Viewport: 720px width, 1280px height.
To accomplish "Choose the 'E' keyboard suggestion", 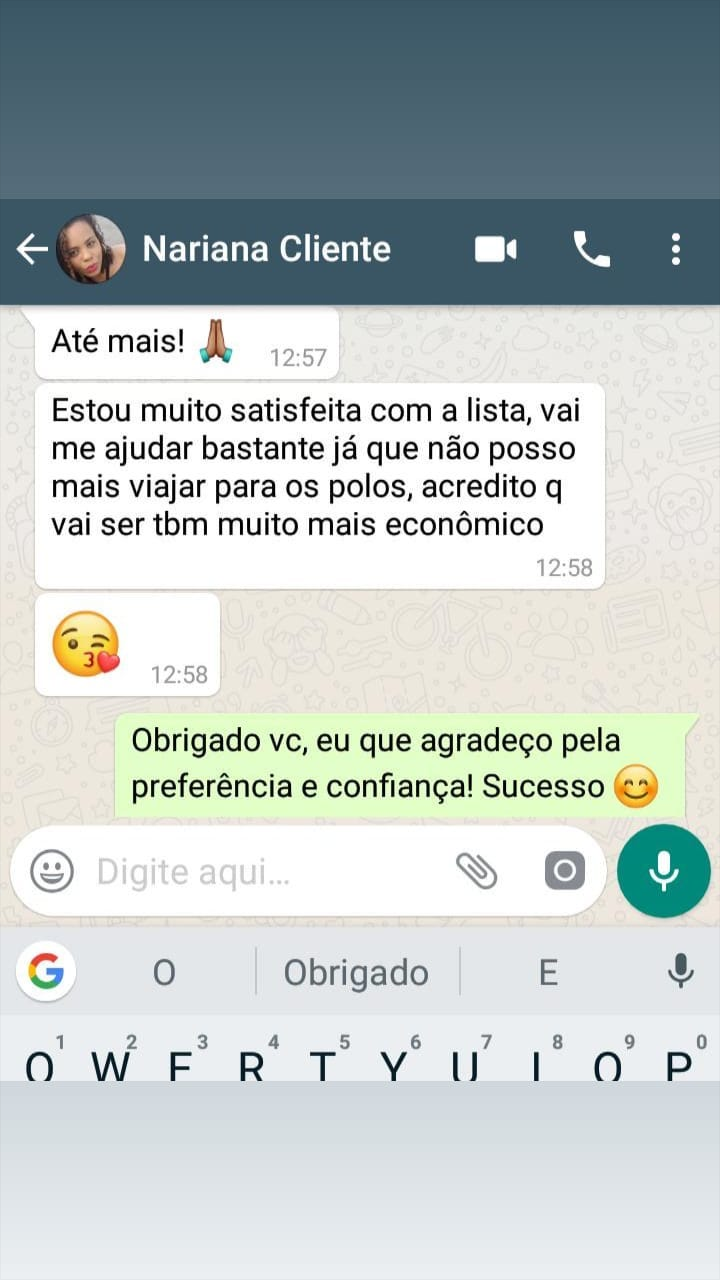I will 548,972.
